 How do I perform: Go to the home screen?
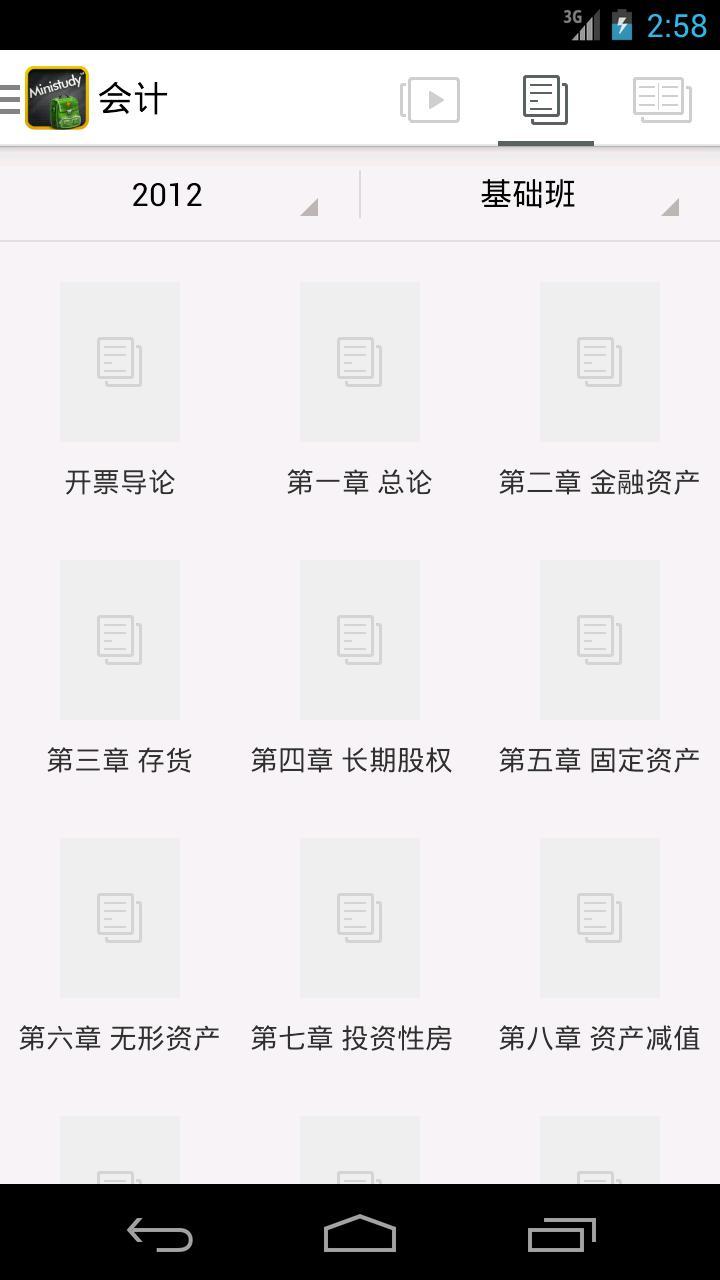coord(360,1235)
